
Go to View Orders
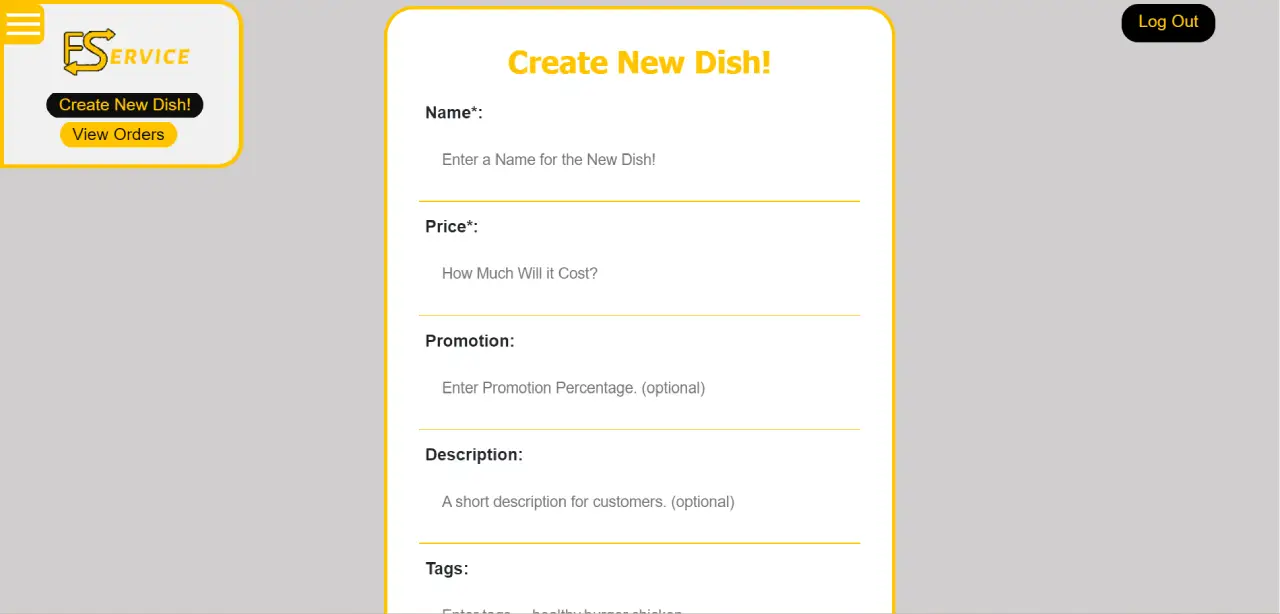point(118,135)
